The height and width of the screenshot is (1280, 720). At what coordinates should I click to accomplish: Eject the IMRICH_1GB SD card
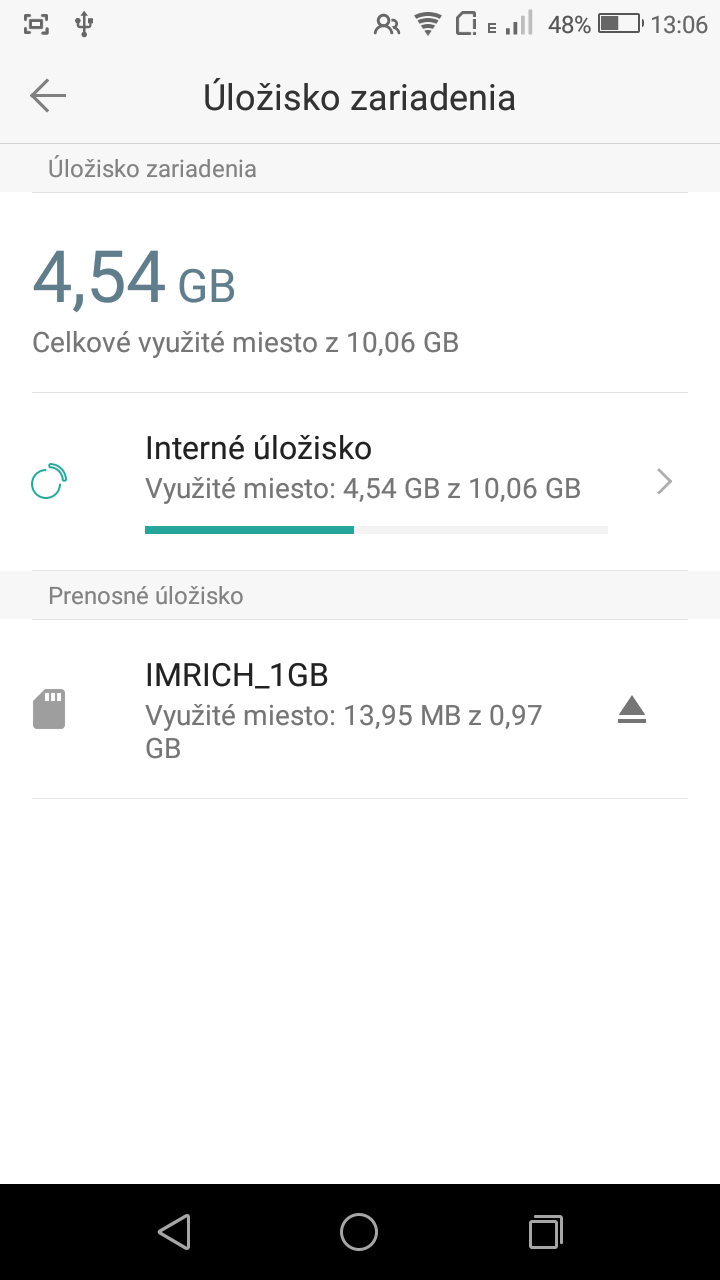point(632,710)
